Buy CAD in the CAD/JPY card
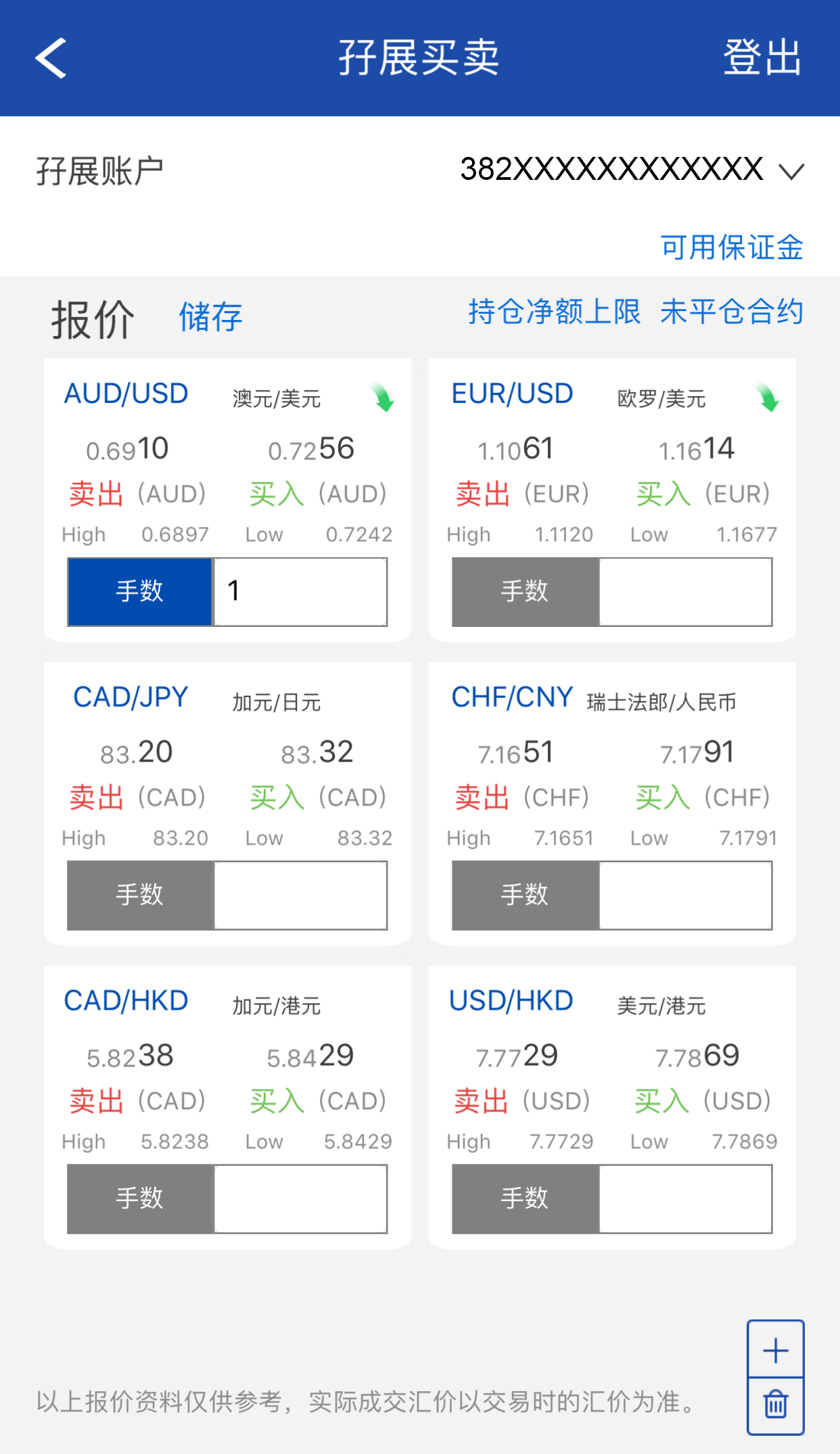 click(318, 774)
